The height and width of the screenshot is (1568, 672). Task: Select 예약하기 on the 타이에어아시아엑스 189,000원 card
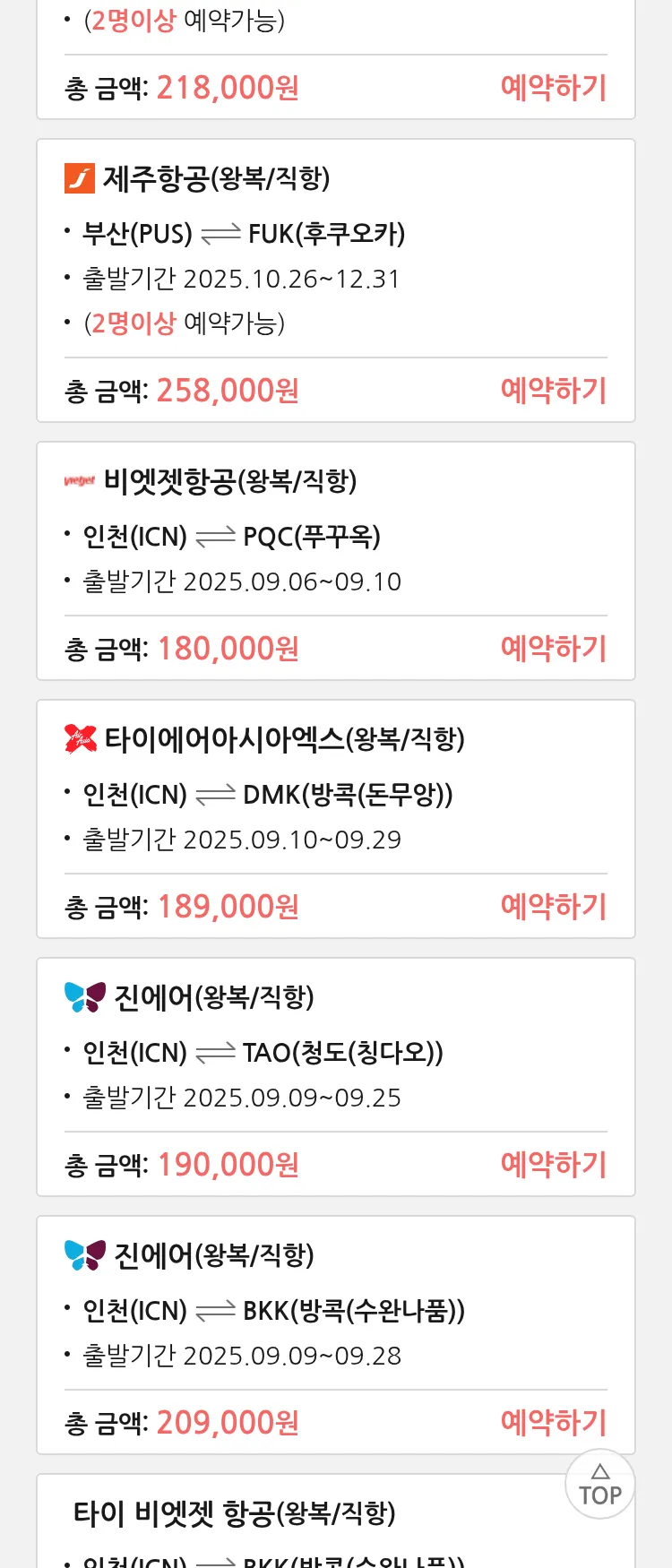553,907
